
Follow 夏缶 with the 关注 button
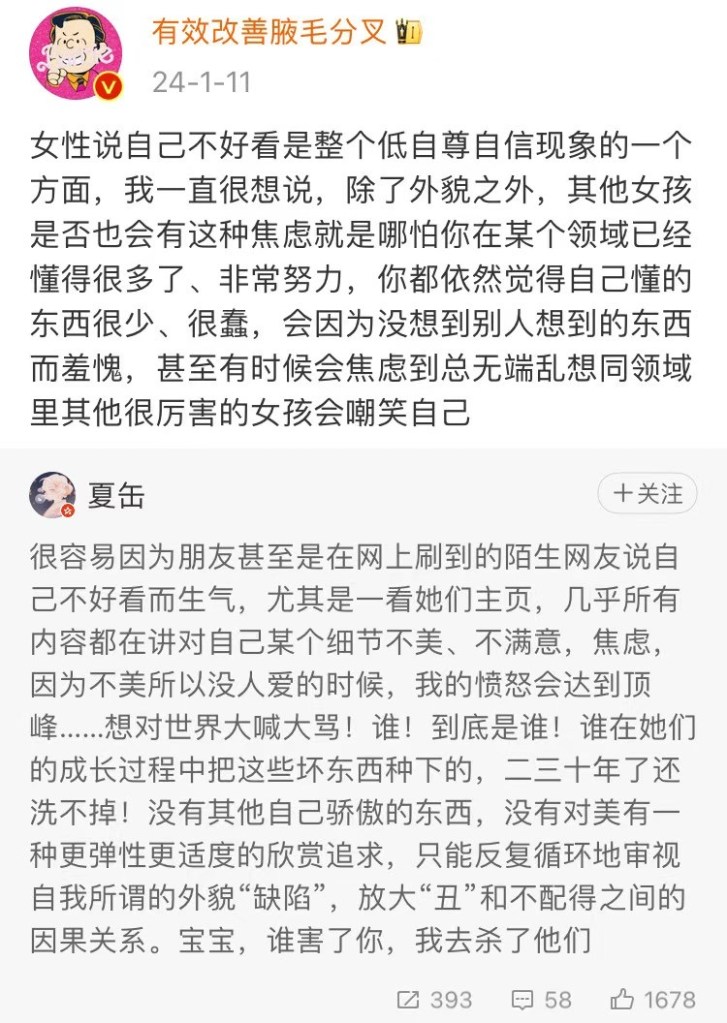[647, 493]
